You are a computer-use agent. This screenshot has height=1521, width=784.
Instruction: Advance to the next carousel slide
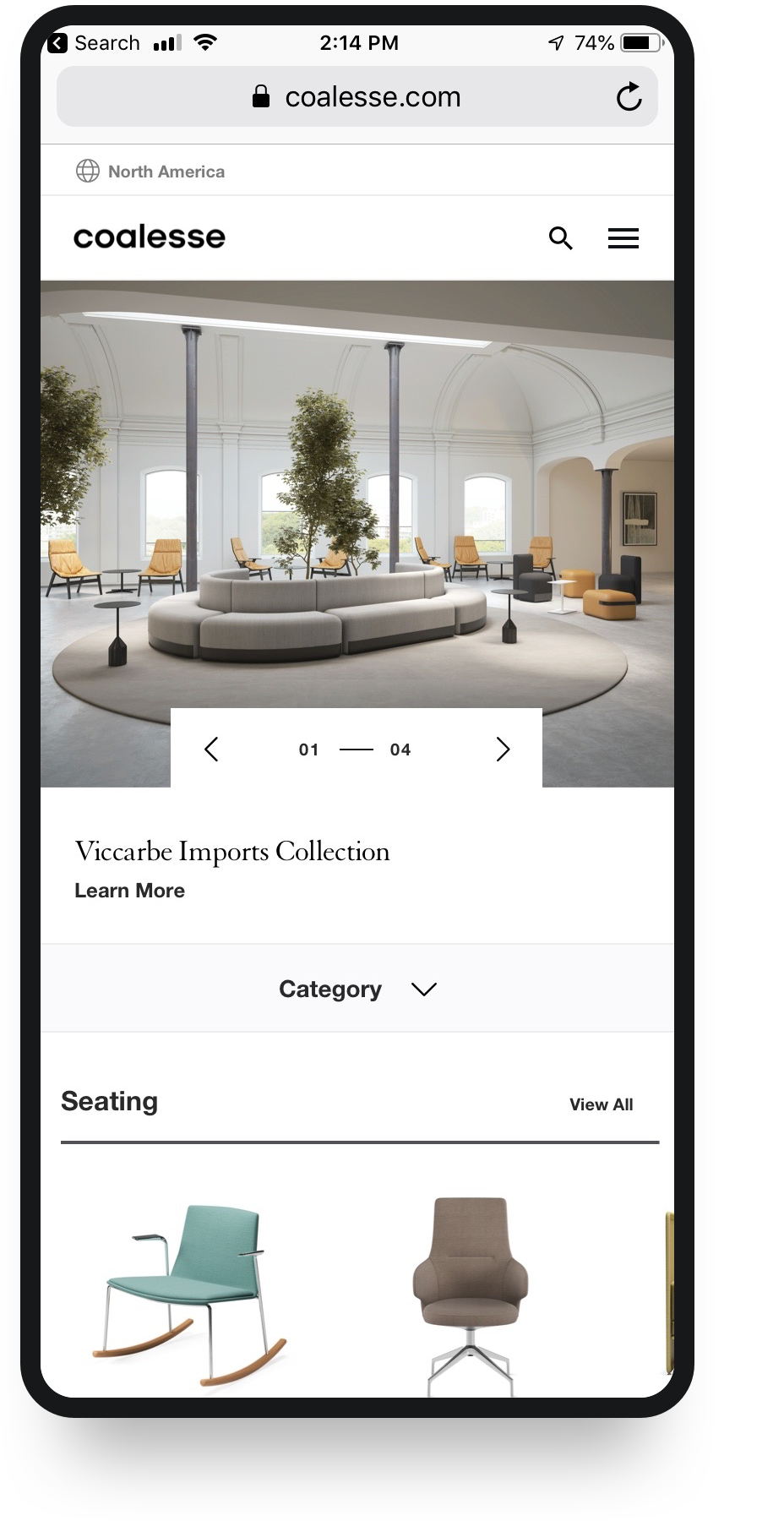[503, 749]
